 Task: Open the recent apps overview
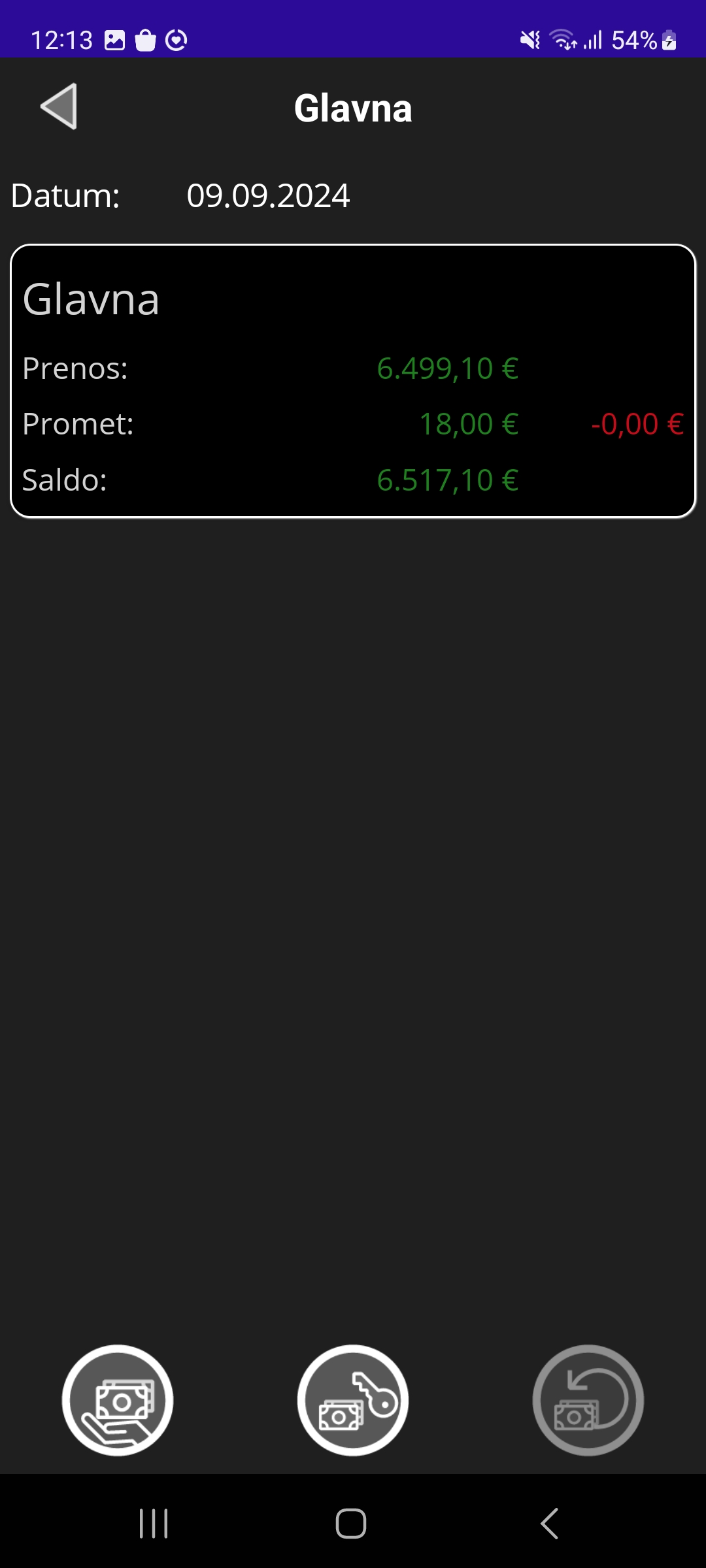[x=154, y=1524]
